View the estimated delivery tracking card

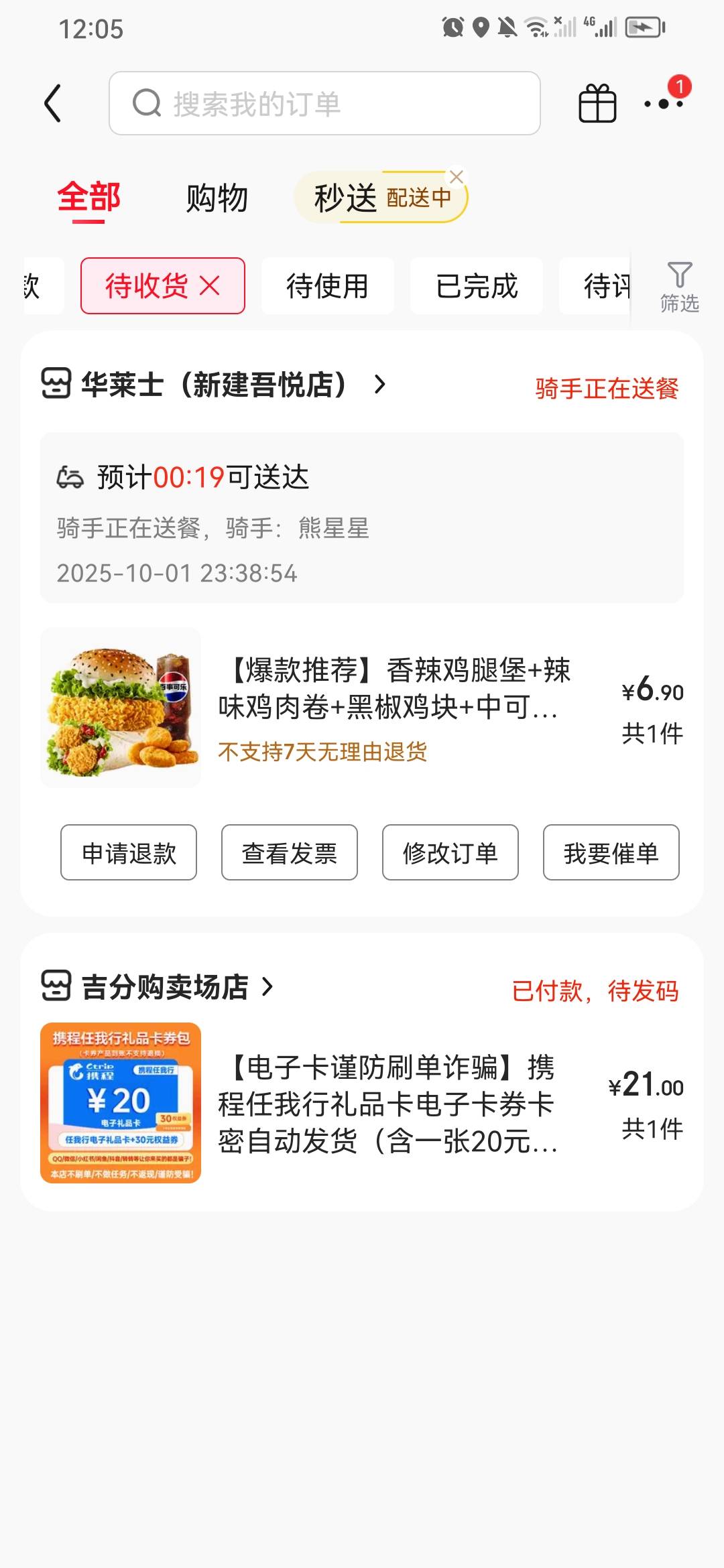pyautogui.click(x=362, y=517)
